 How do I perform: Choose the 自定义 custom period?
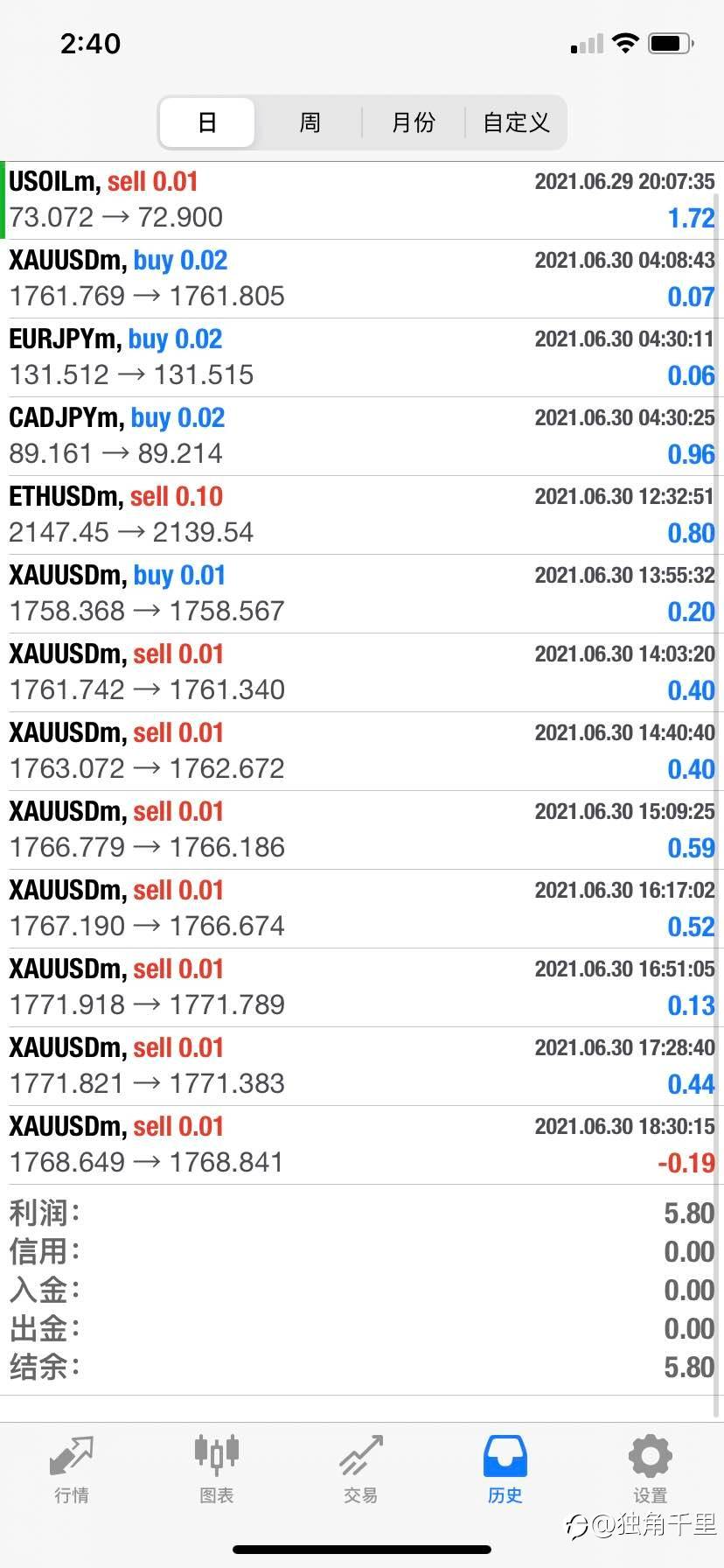516,122
